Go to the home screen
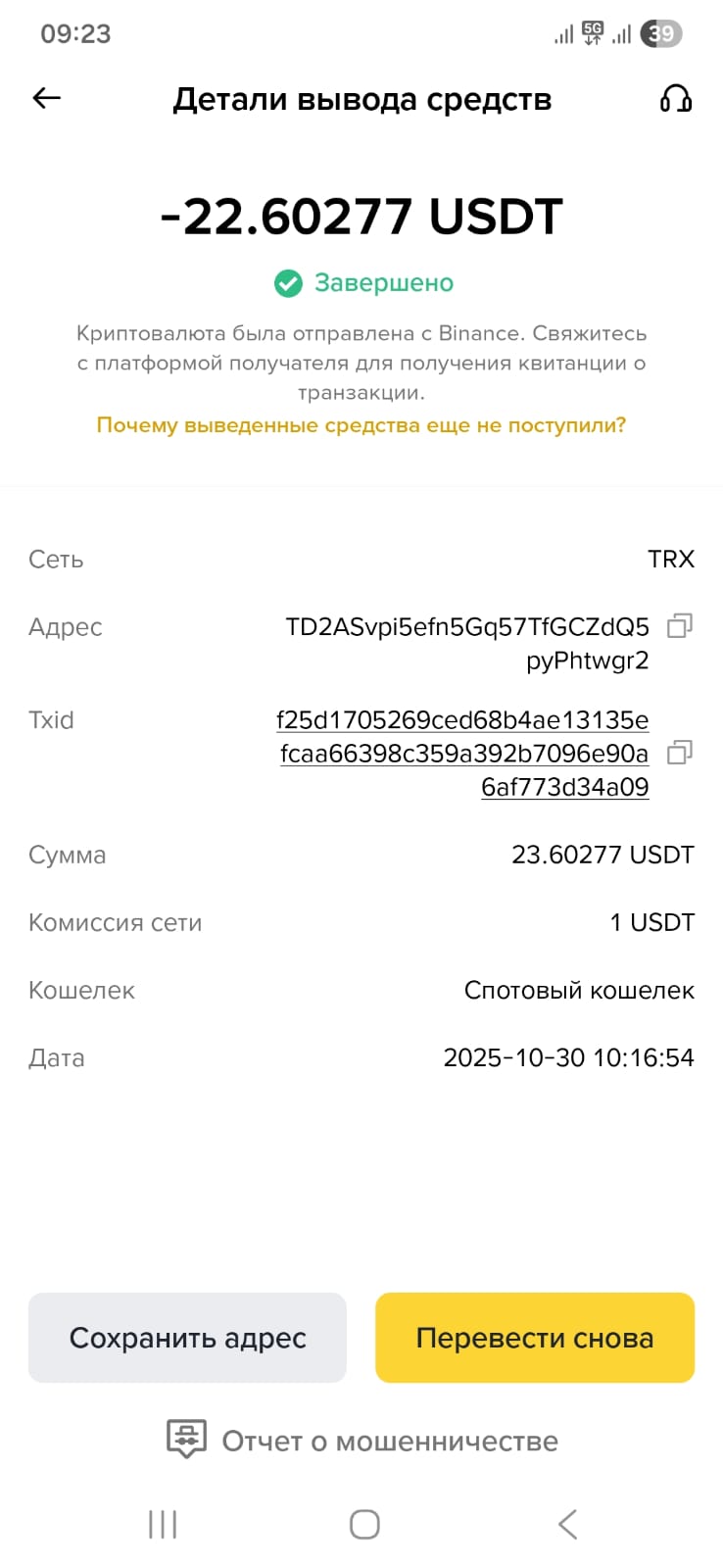The image size is (723, 1568). tap(364, 1524)
